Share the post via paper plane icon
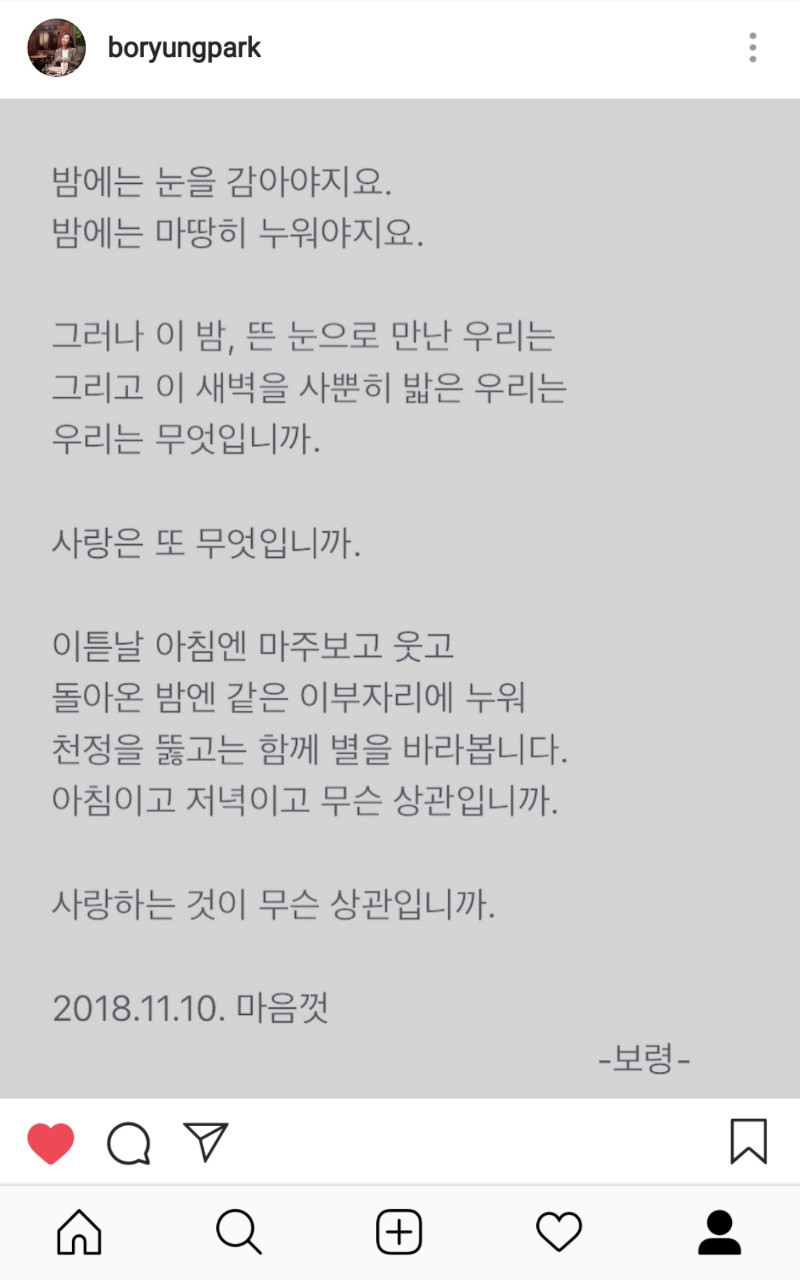The width and height of the screenshot is (800, 1280). pyautogui.click(x=206, y=1142)
